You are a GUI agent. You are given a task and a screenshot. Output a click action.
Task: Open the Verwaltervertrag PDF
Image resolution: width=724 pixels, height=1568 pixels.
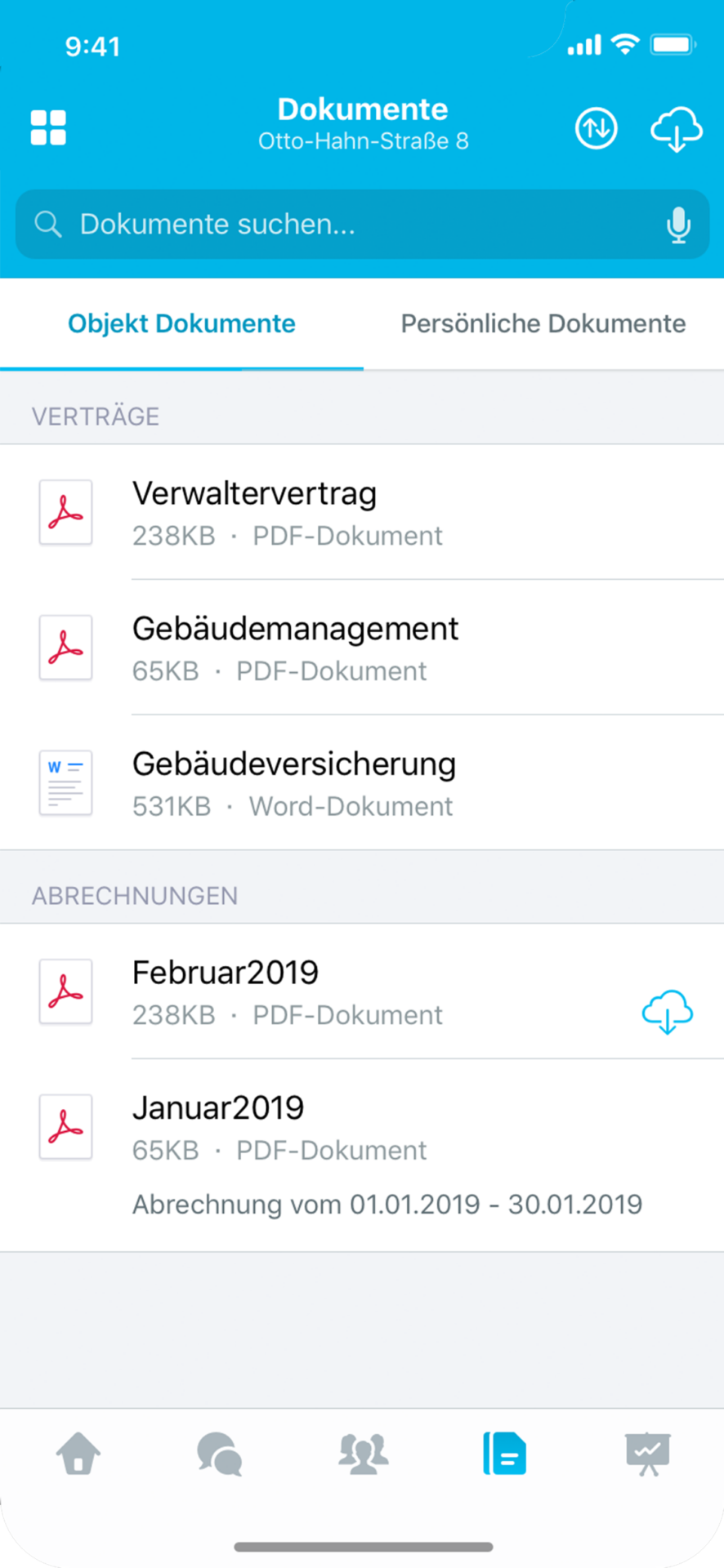click(362, 513)
